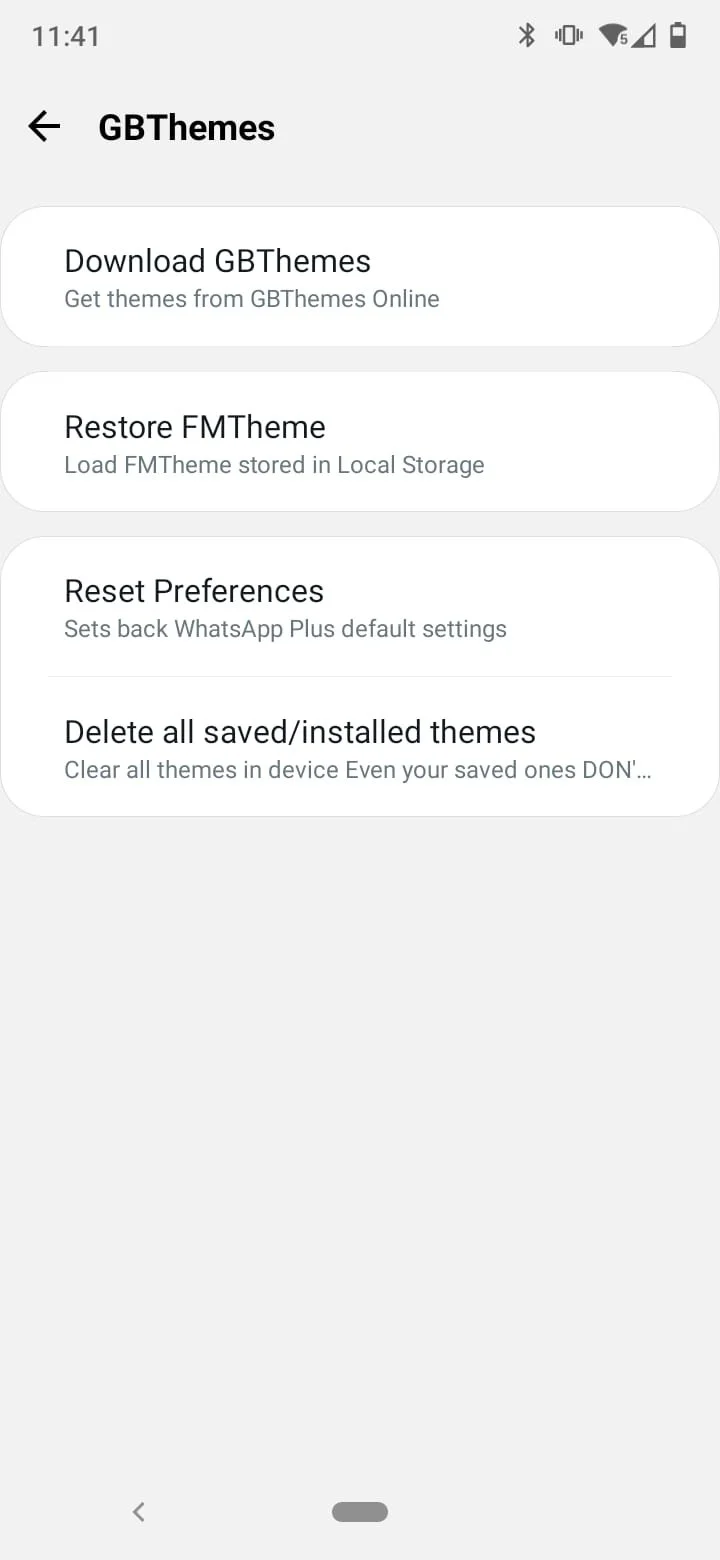Click the battery status icon
The width and height of the screenshot is (720, 1560).
(681, 35)
